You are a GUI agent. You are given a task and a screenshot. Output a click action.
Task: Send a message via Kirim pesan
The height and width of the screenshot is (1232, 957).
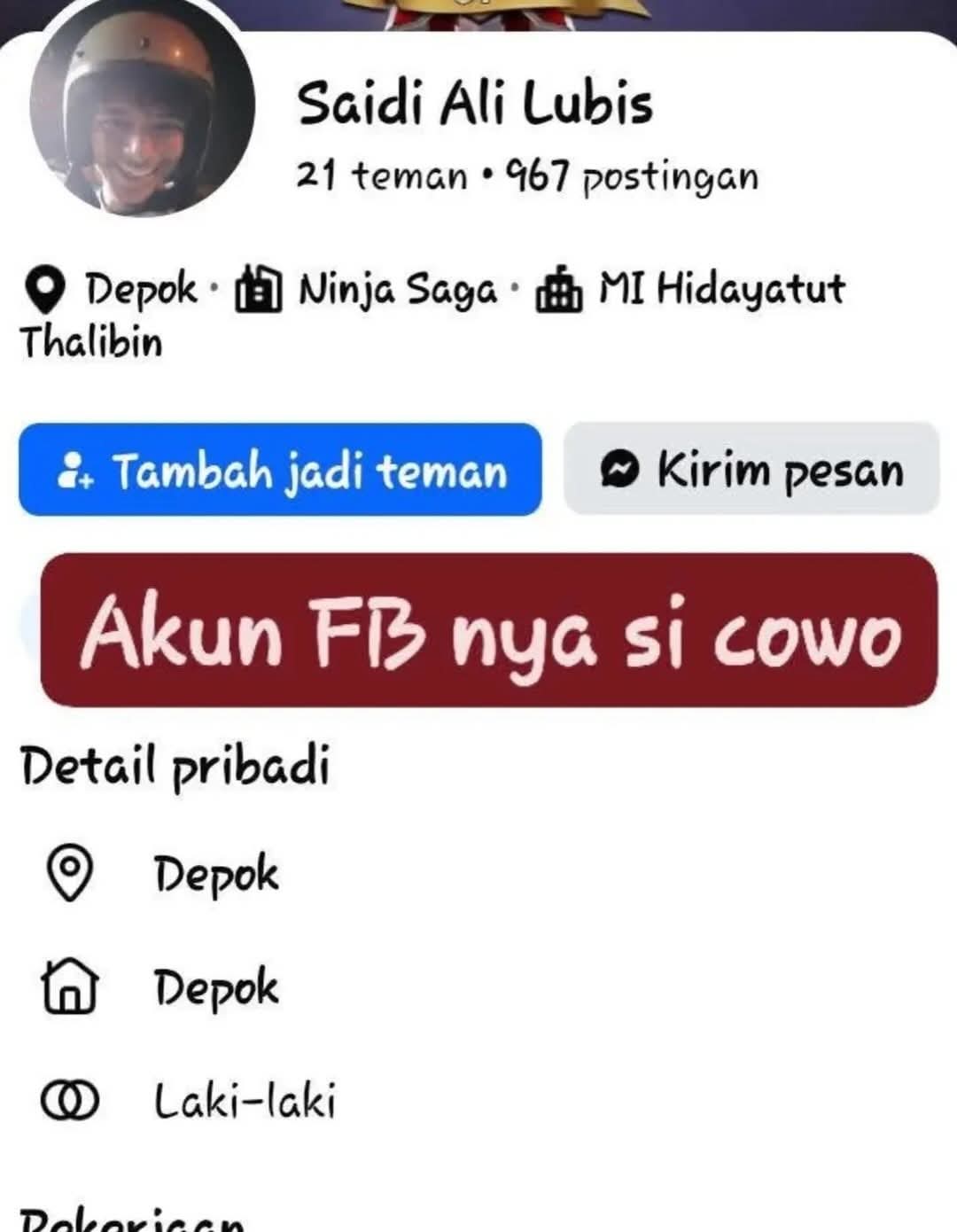[x=751, y=470]
